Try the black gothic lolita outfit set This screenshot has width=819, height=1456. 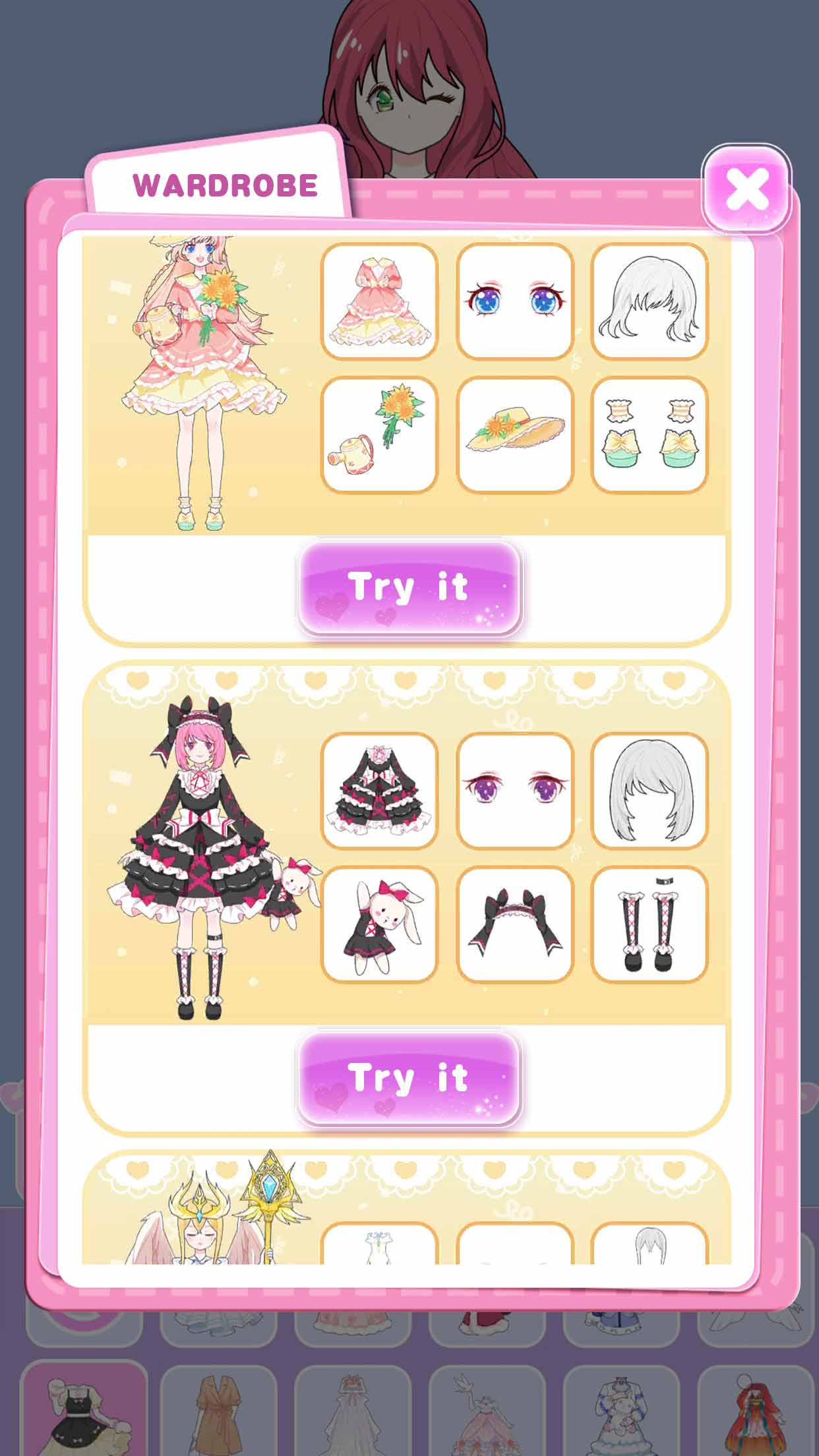pyautogui.click(x=409, y=1078)
